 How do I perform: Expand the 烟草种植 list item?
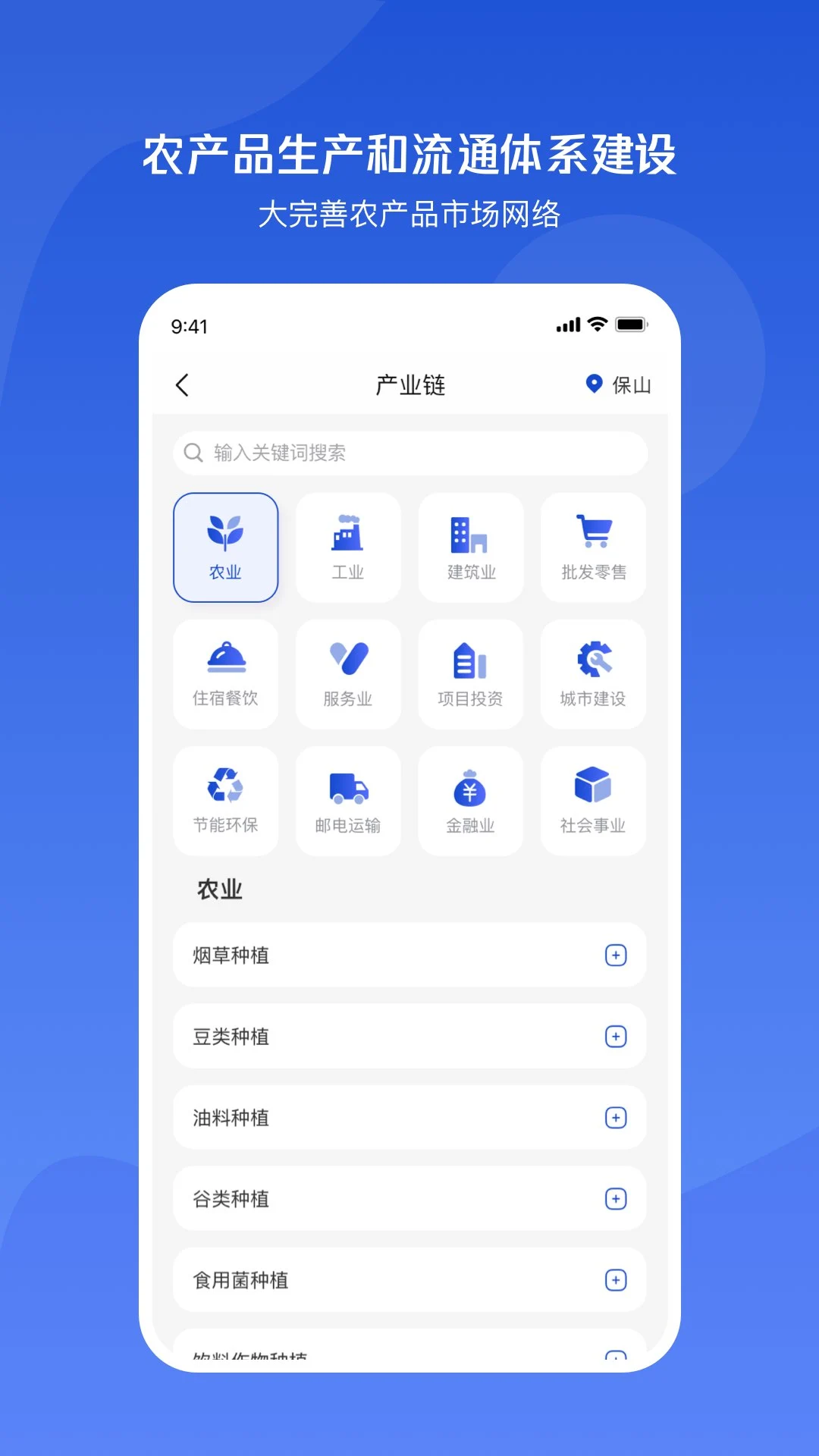point(616,956)
